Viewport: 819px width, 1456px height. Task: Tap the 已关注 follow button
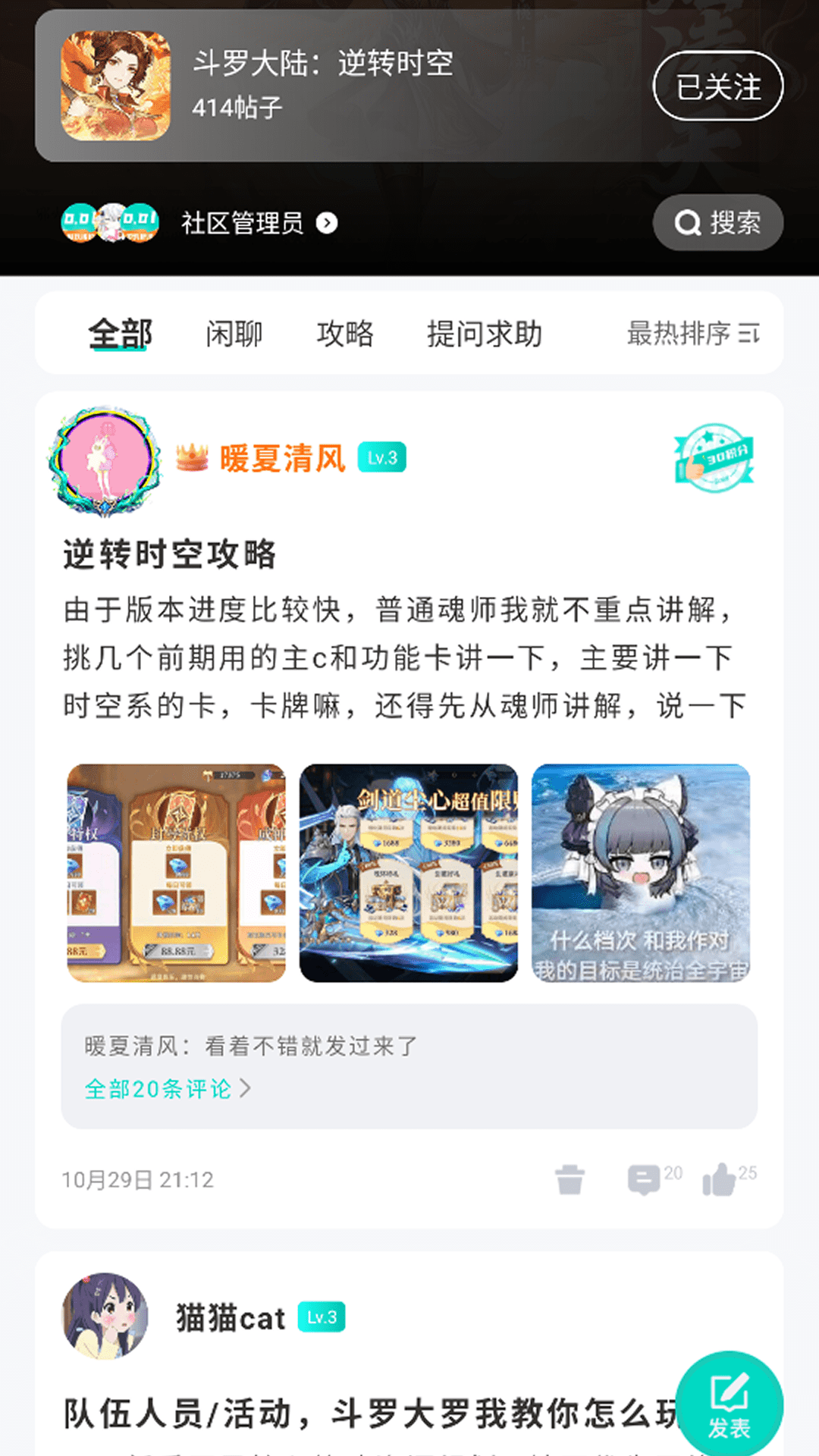tap(717, 86)
